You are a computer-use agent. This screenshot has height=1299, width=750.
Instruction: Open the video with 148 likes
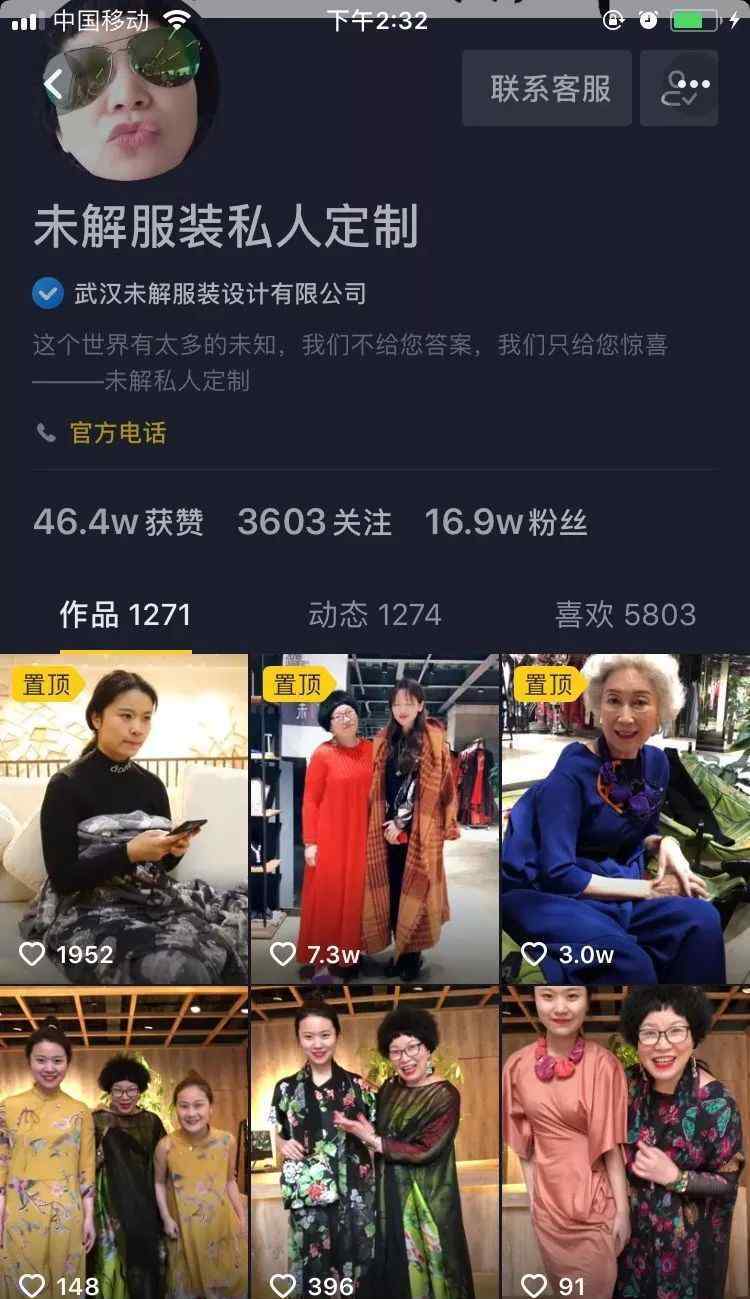[x=124, y=1140]
